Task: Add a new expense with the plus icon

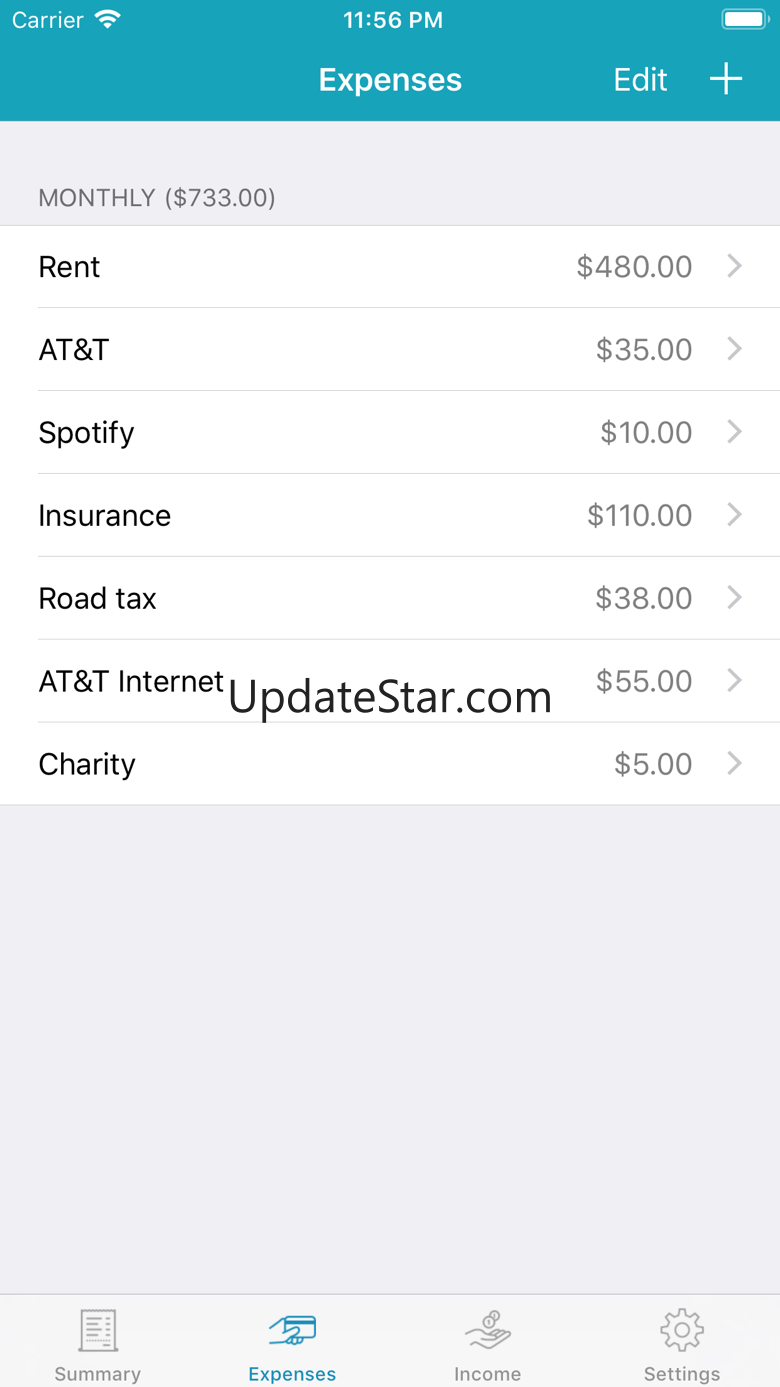Action: tap(726, 79)
